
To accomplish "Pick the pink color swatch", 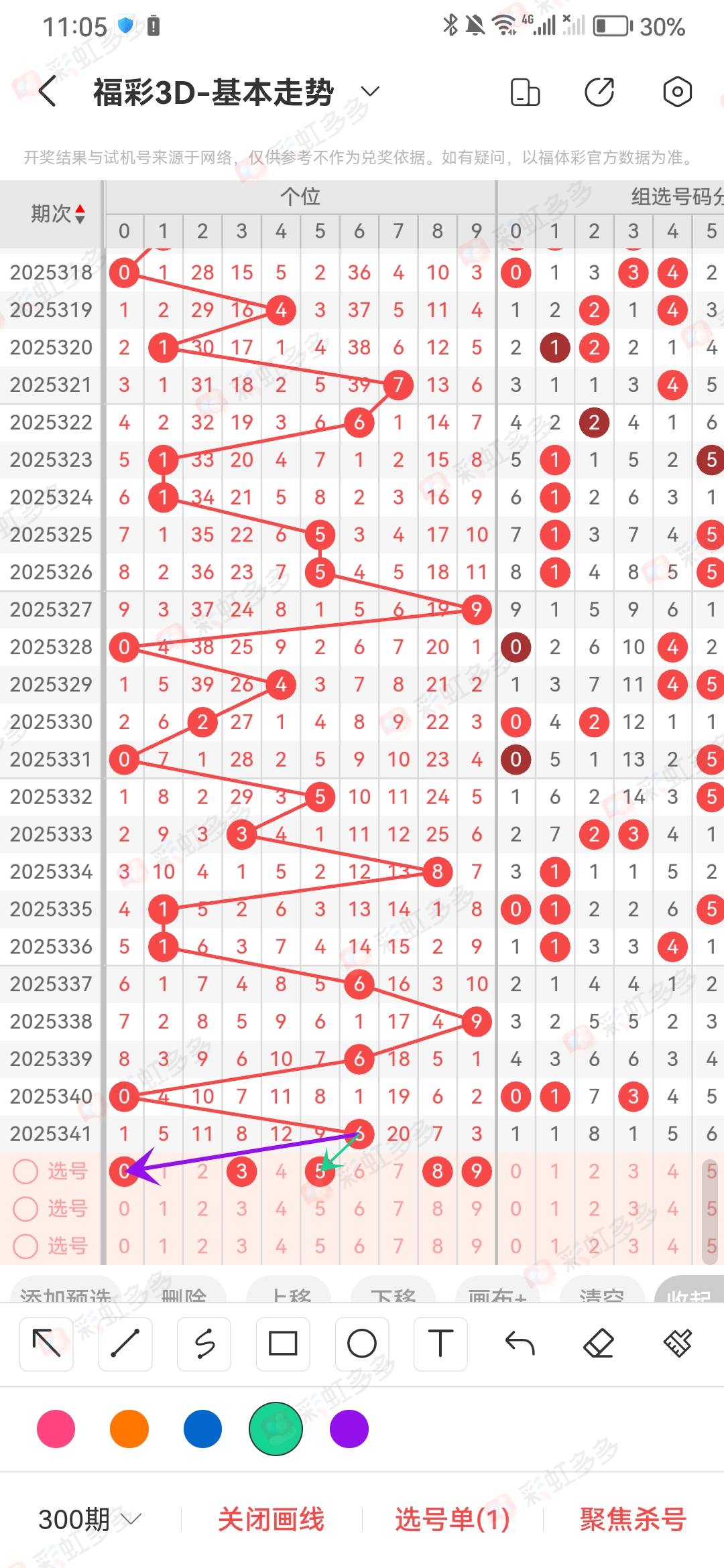I will pyautogui.click(x=56, y=1429).
